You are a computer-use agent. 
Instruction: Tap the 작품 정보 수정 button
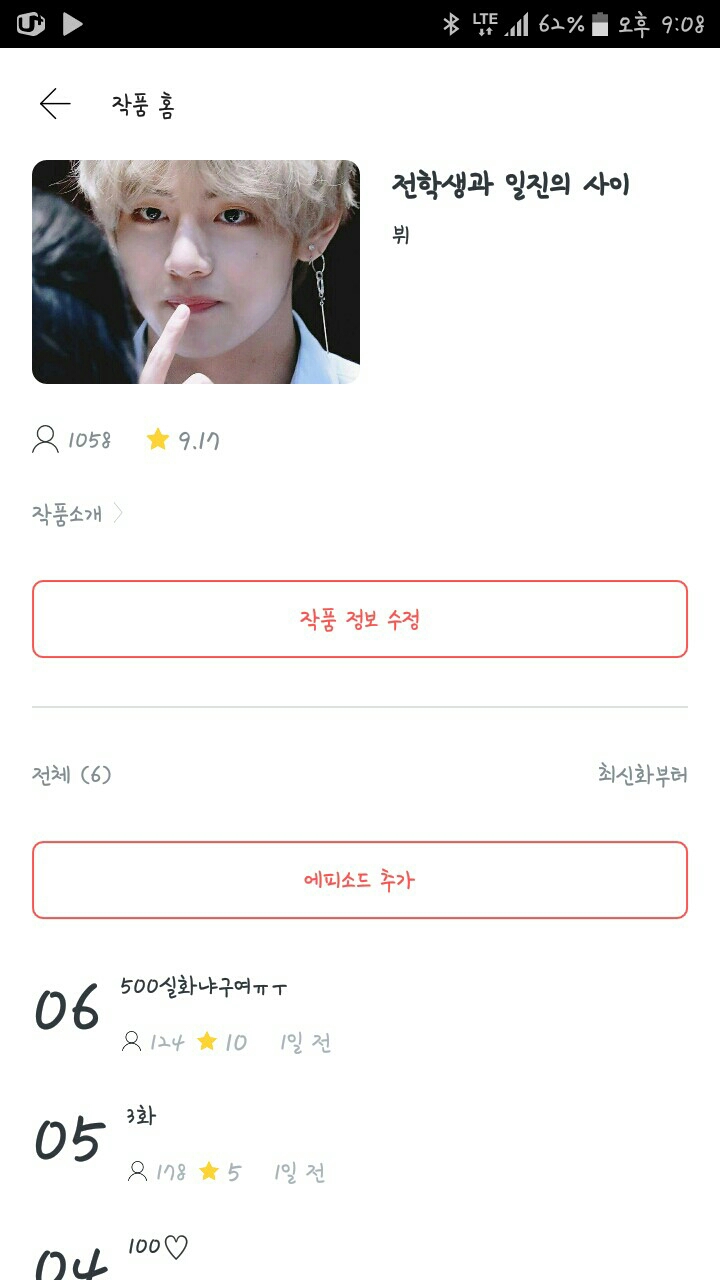point(360,619)
